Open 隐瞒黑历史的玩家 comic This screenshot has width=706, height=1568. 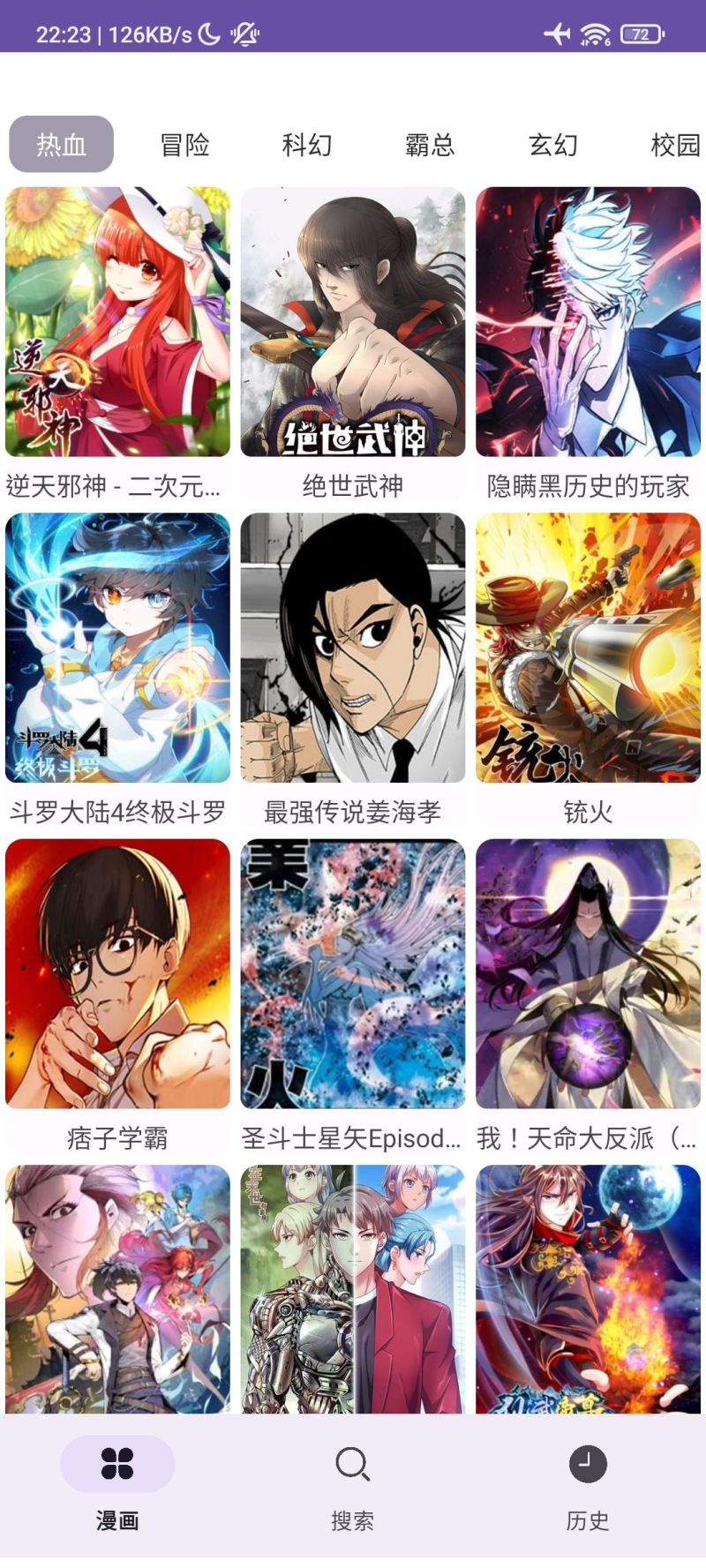pos(588,322)
